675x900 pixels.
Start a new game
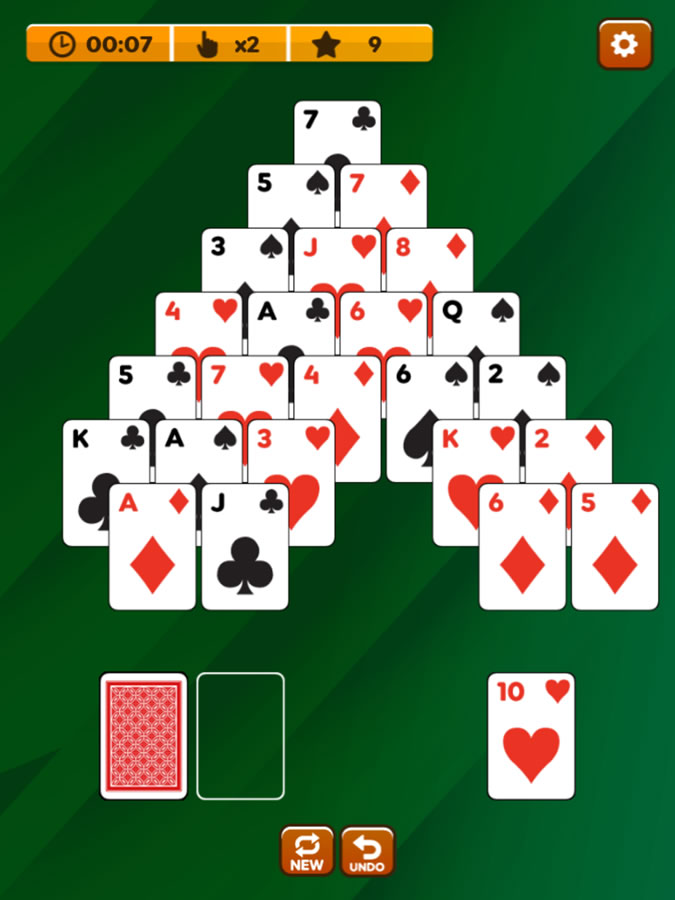click(x=307, y=850)
